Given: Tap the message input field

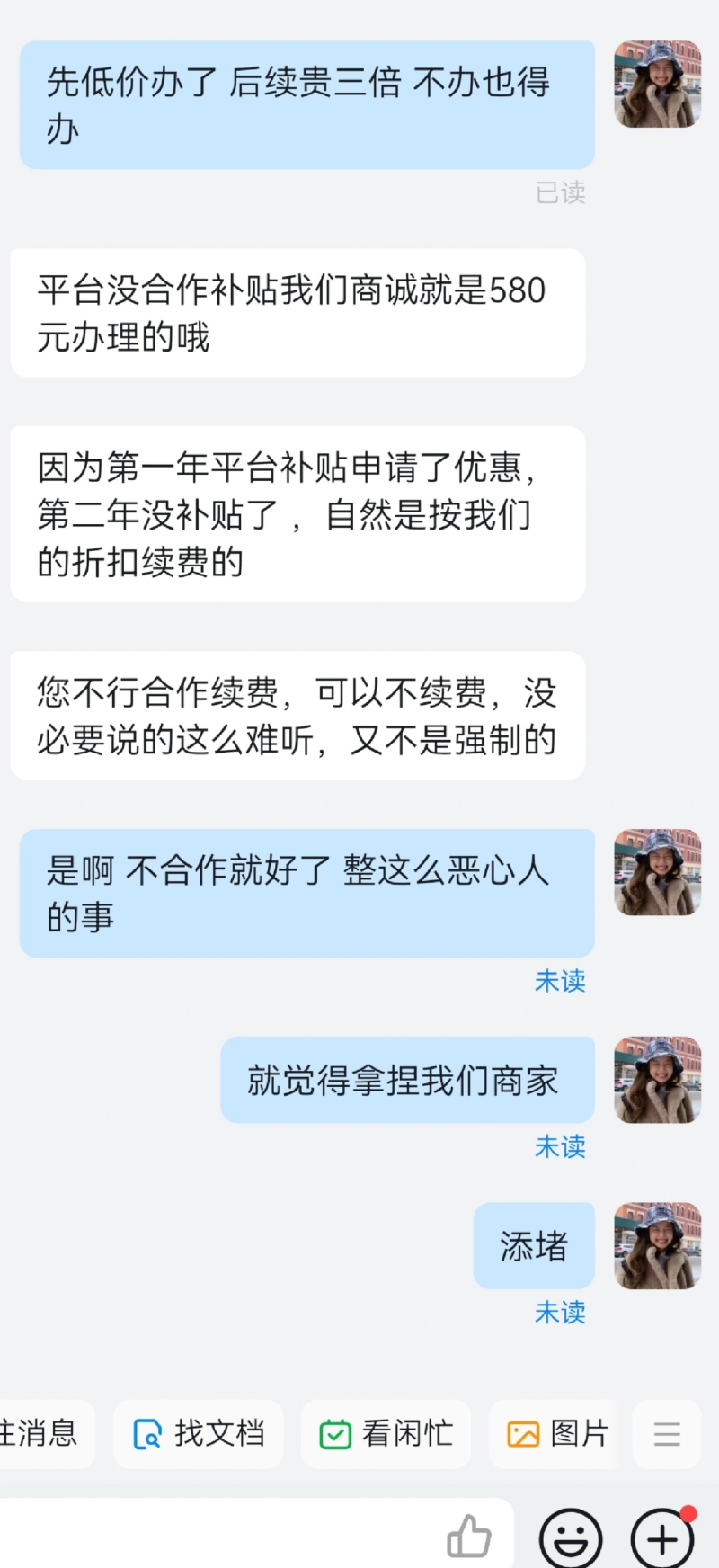Looking at the screenshot, I should [216, 1537].
